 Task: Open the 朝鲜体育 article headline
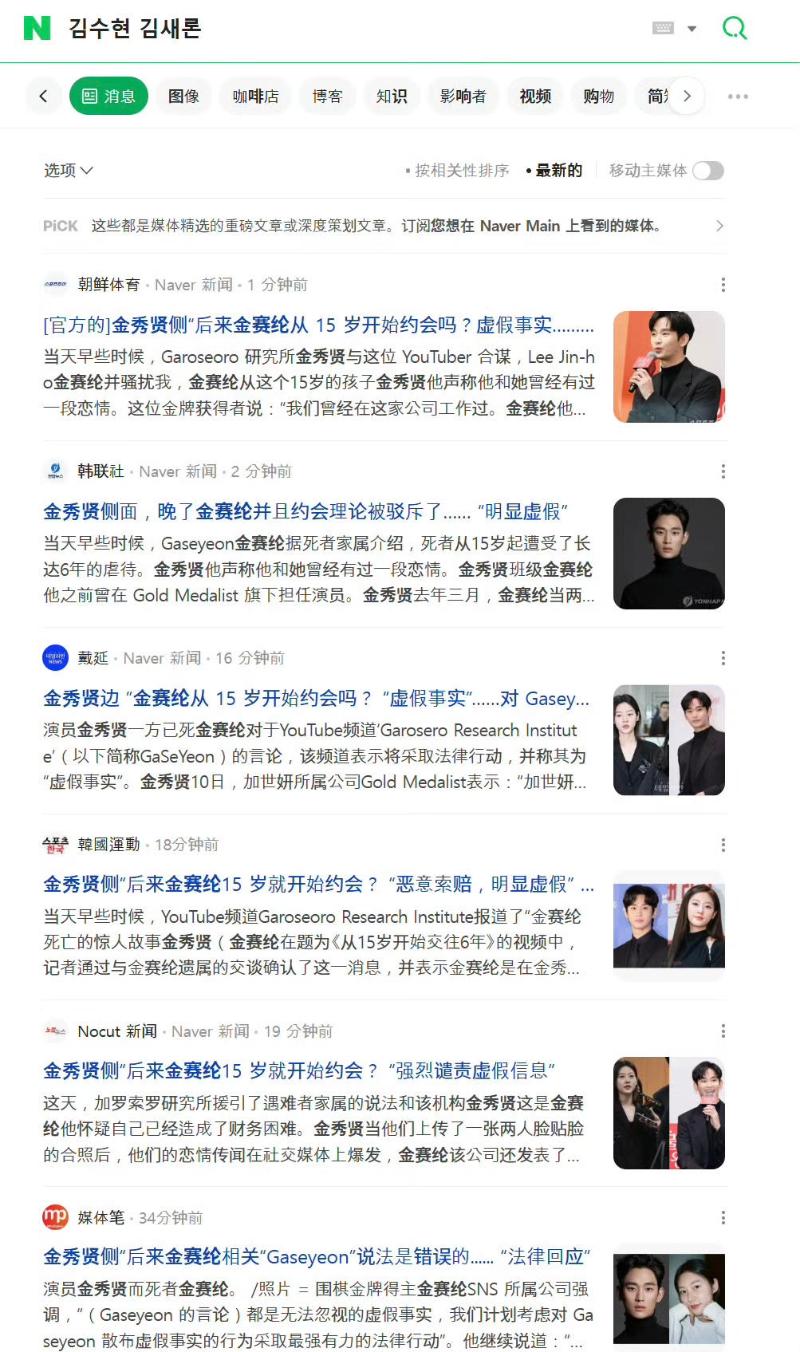coord(318,325)
